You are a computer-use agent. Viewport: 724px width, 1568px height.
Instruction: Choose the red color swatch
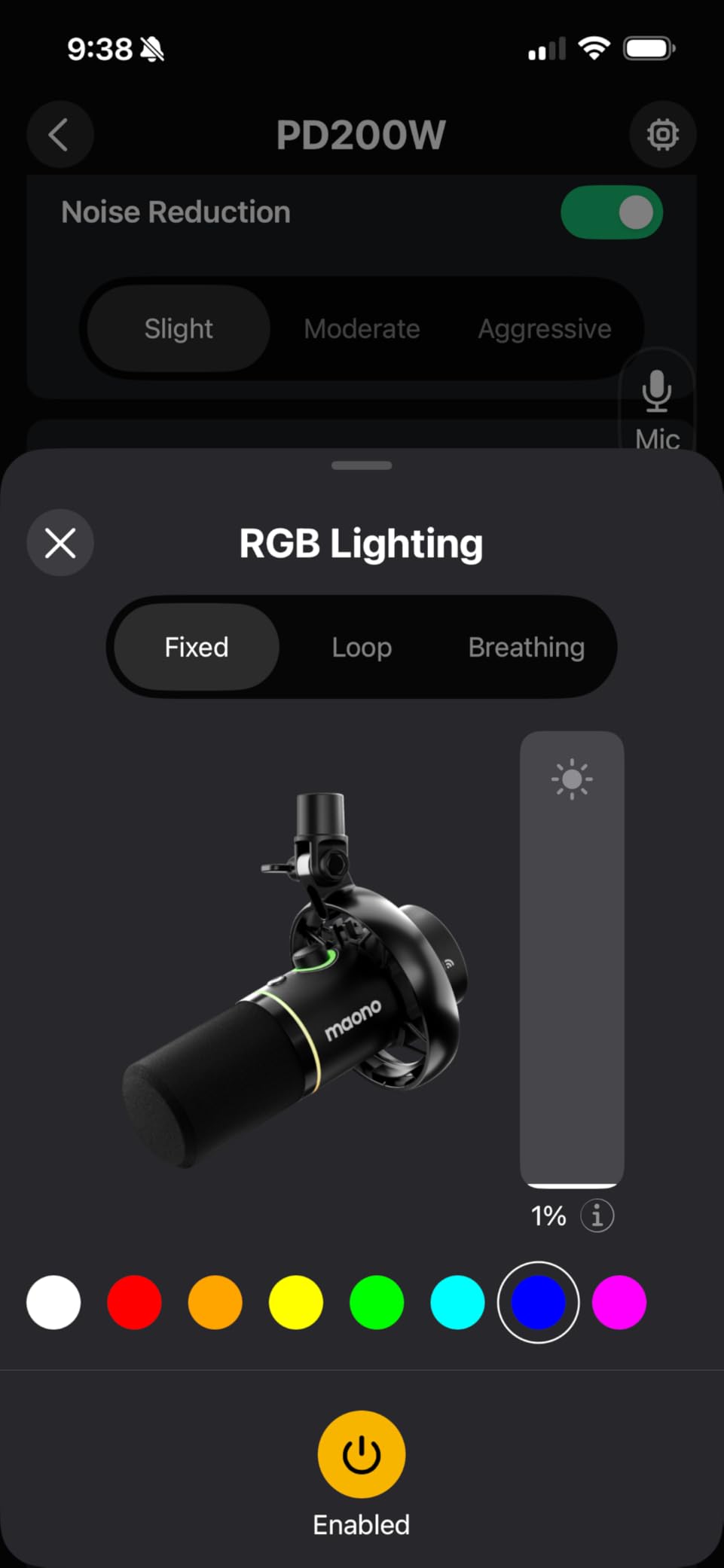tap(134, 1302)
